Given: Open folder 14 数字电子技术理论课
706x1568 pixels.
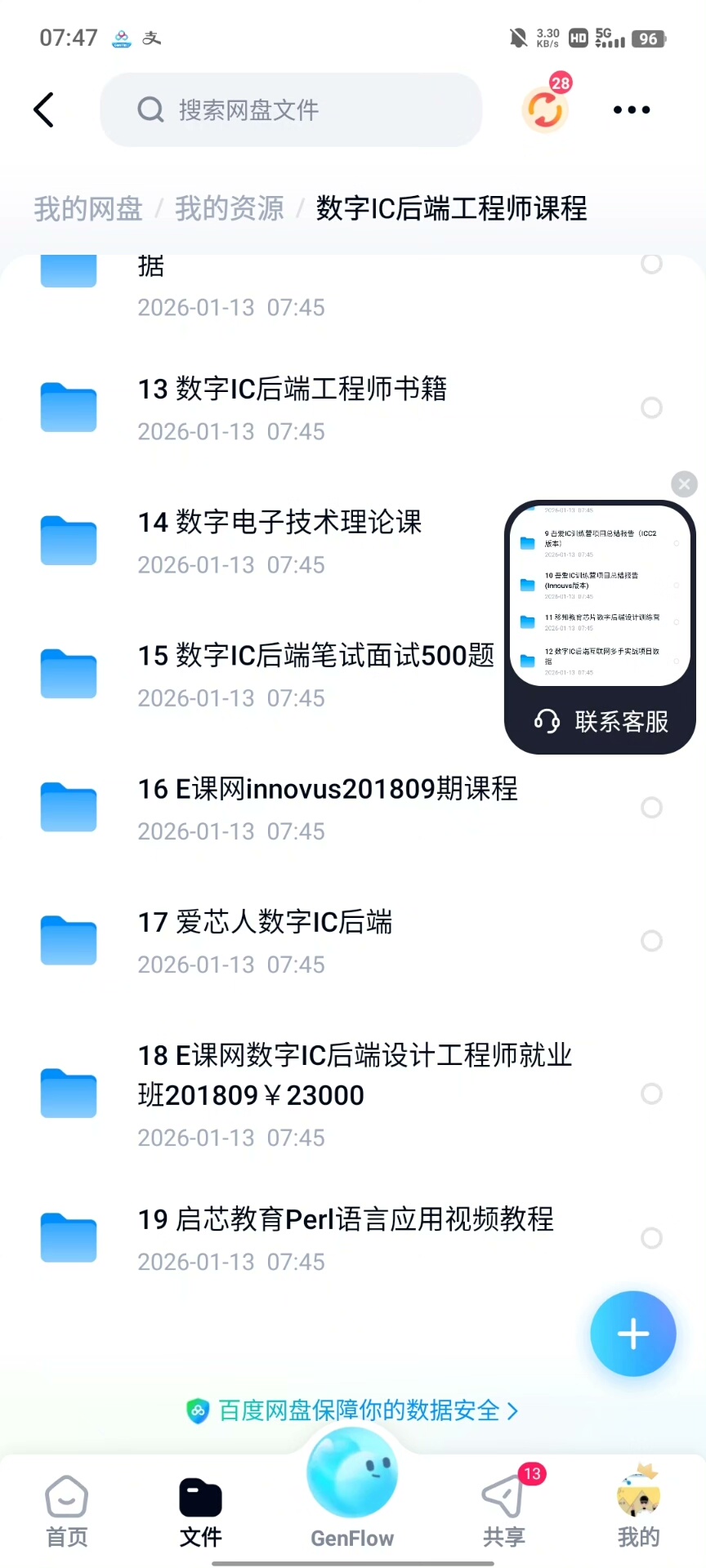Looking at the screenshot, I should (x=279, y=540).
